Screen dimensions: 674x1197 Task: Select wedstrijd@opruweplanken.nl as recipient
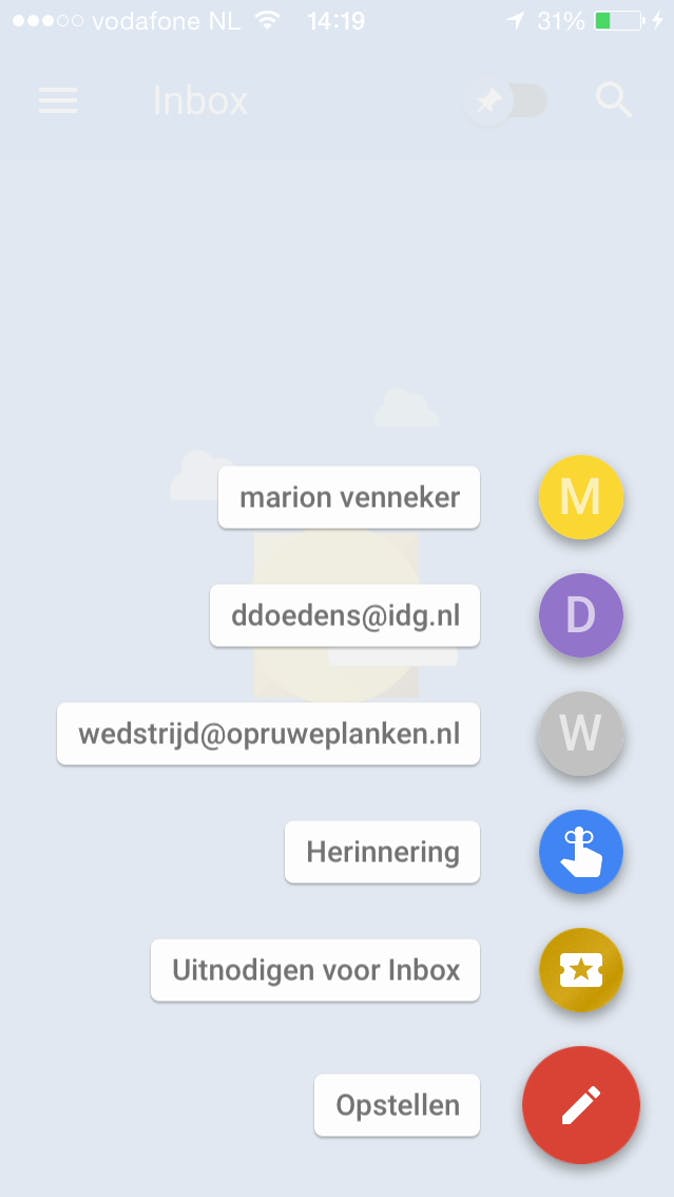pyautogui.click(x=580, y=734)
